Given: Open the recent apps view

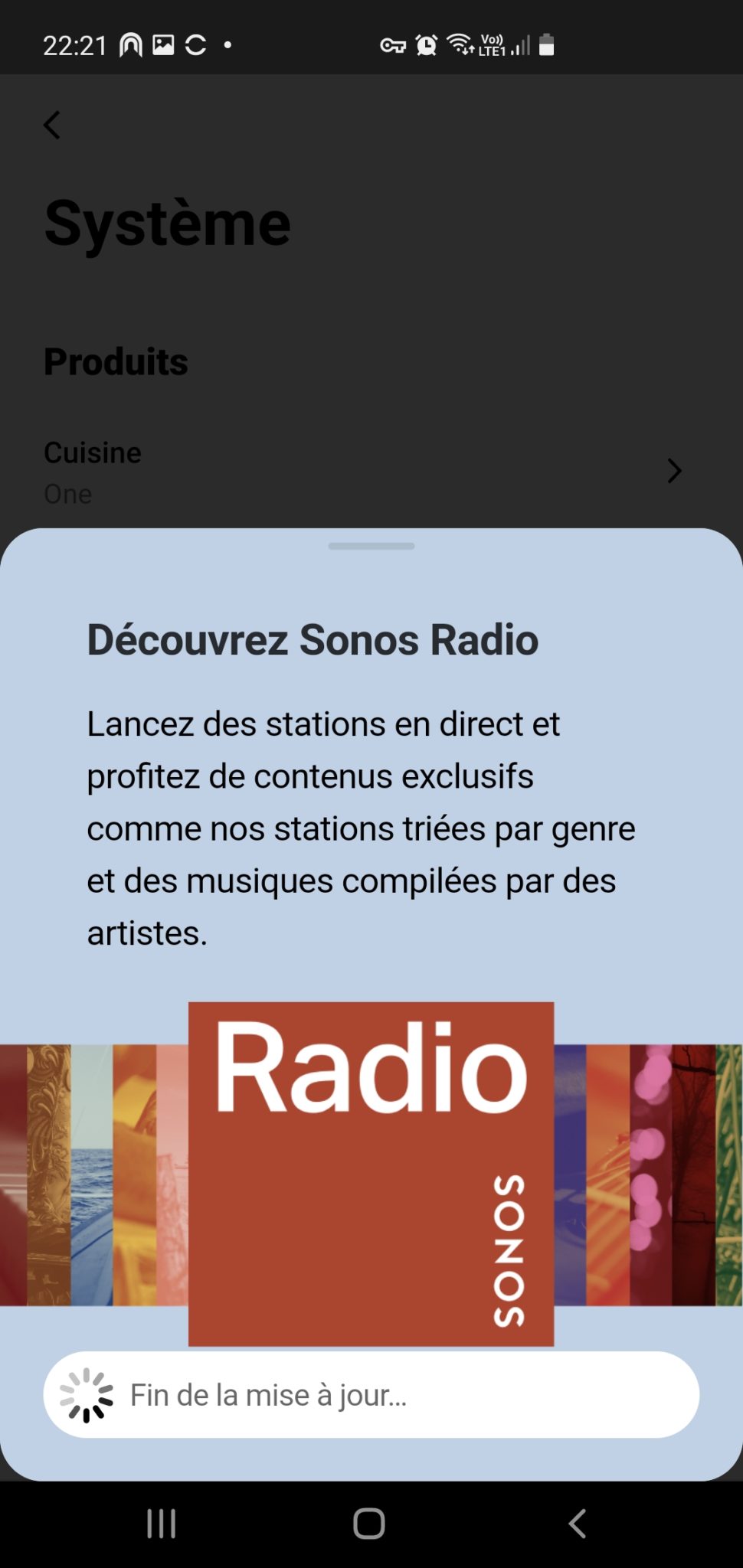Looking at the screenshot, I should (x=162, y=1524).
